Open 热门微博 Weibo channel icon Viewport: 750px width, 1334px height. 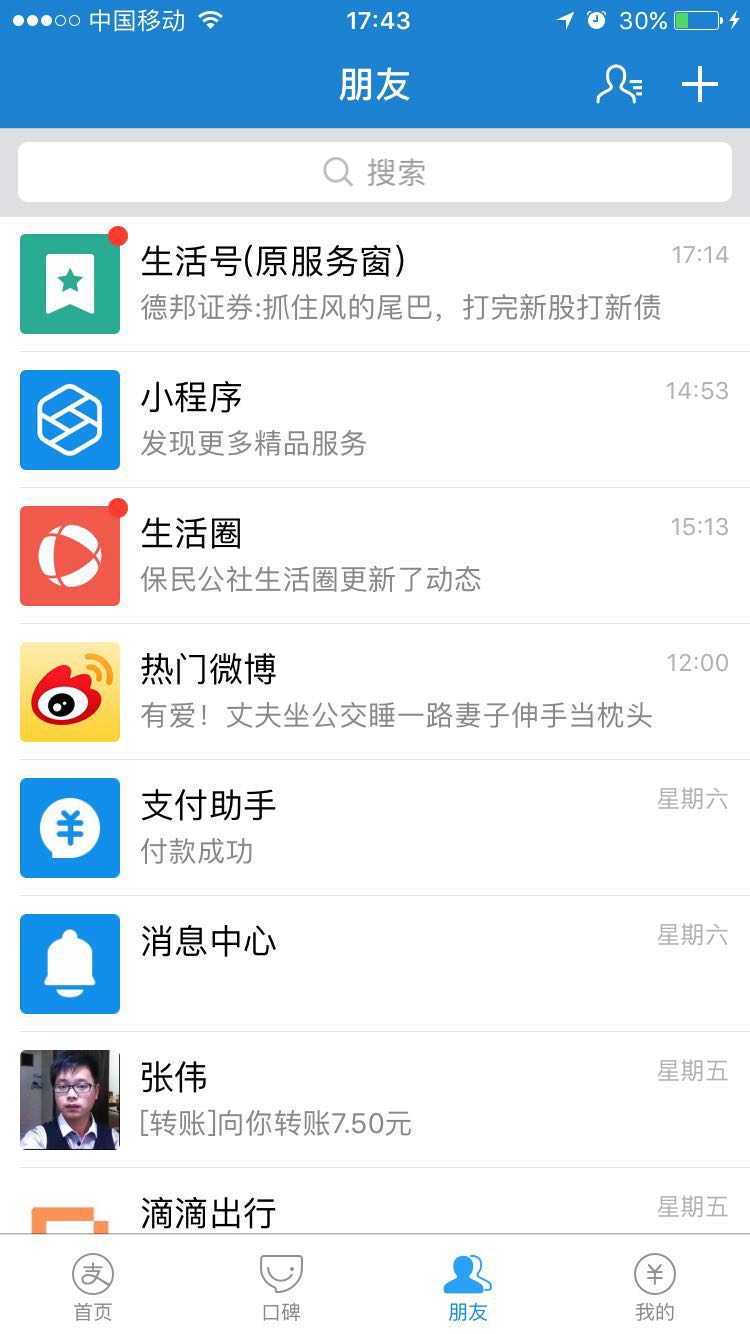coord(70,691)
